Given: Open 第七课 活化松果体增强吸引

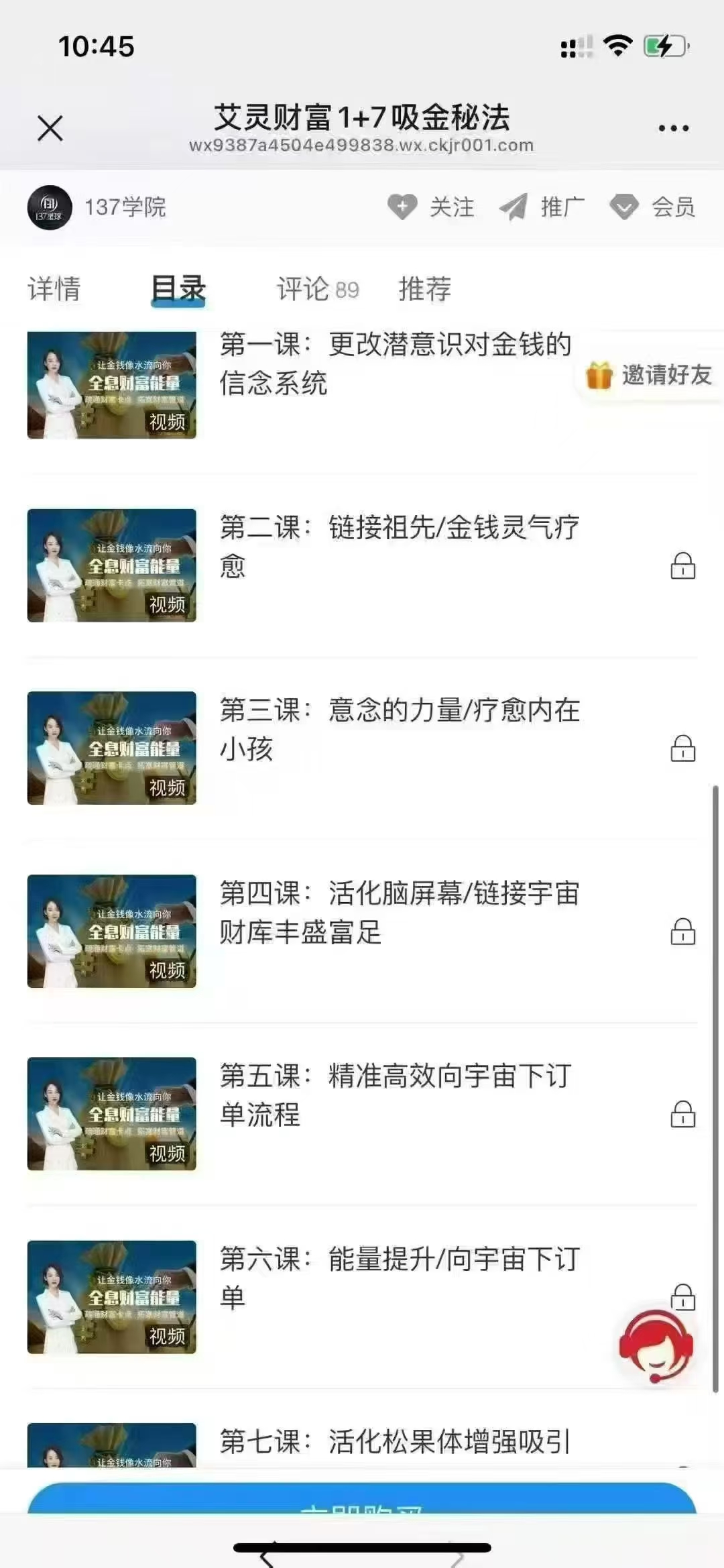Looking at the screenshot, I should coord(396,1442).
